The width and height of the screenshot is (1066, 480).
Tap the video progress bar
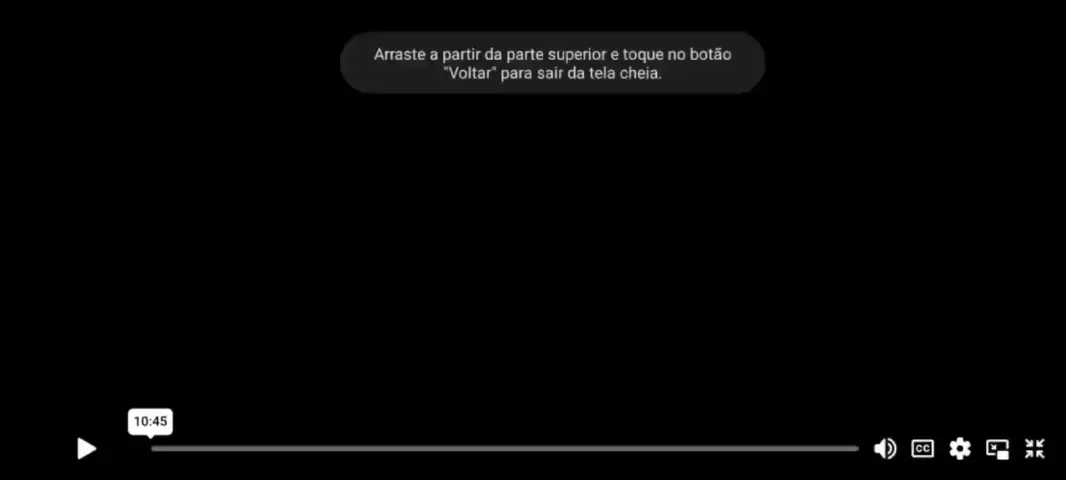pos(504,449)
